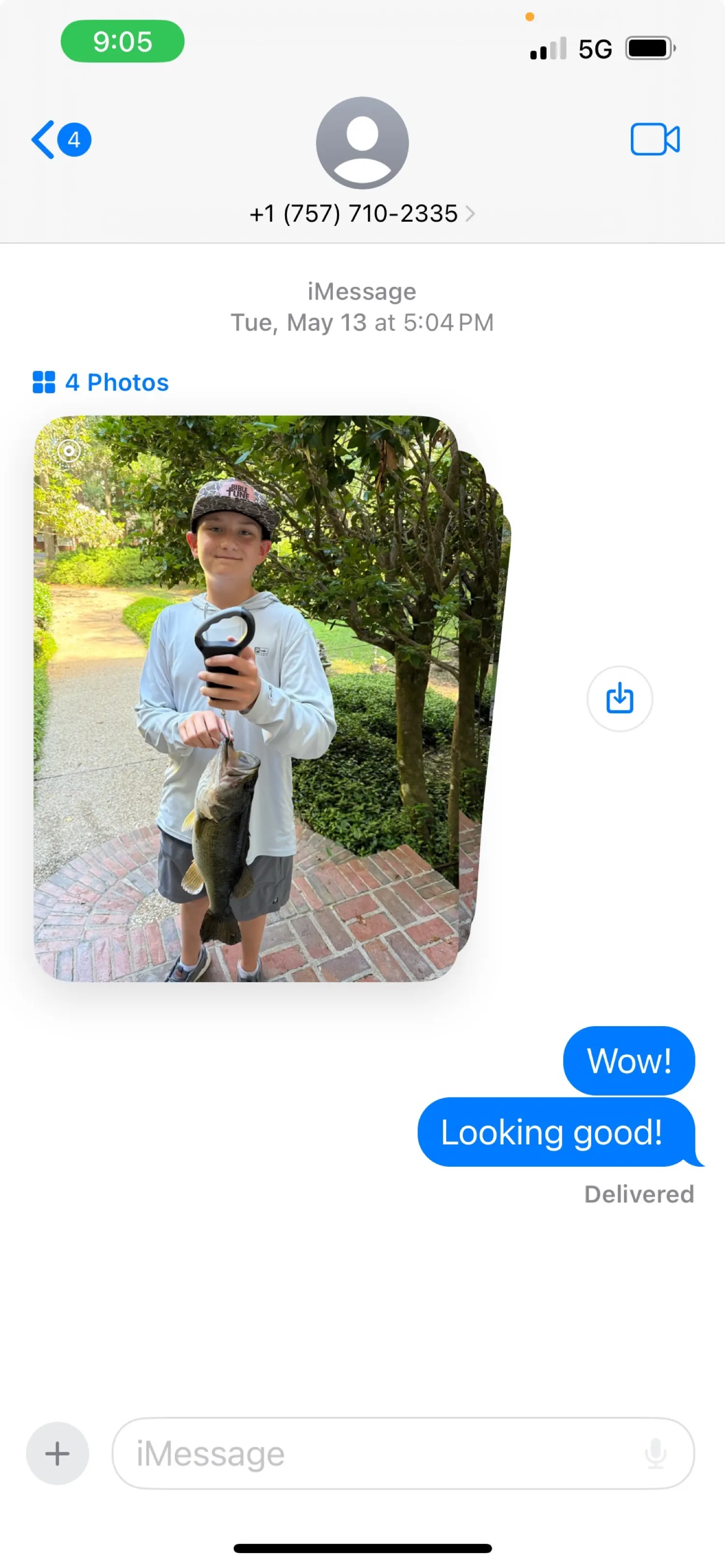Open contact details for +1 (757) 710-2335

pos(362,213)
